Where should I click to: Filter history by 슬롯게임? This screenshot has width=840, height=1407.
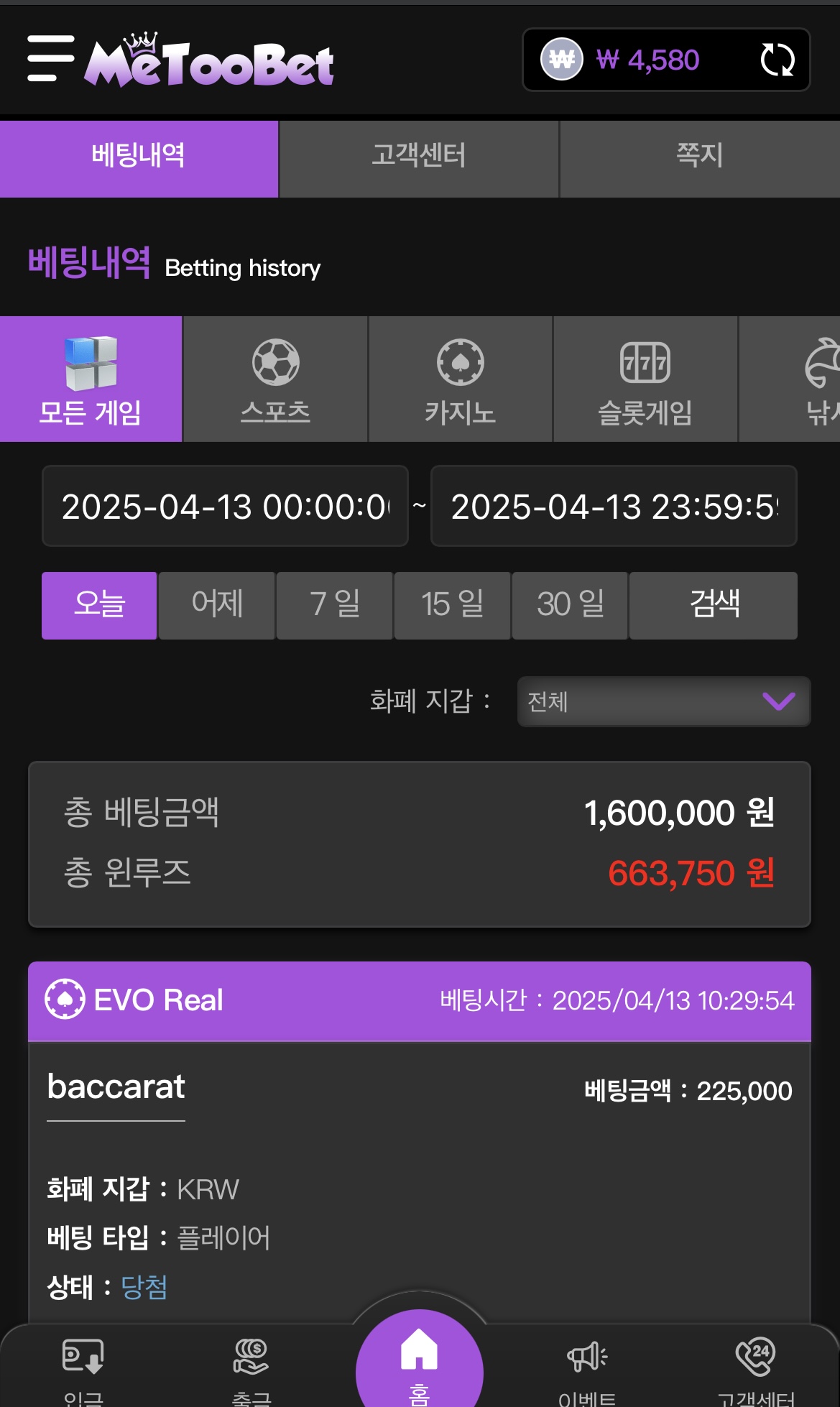(x=645, y=379)
